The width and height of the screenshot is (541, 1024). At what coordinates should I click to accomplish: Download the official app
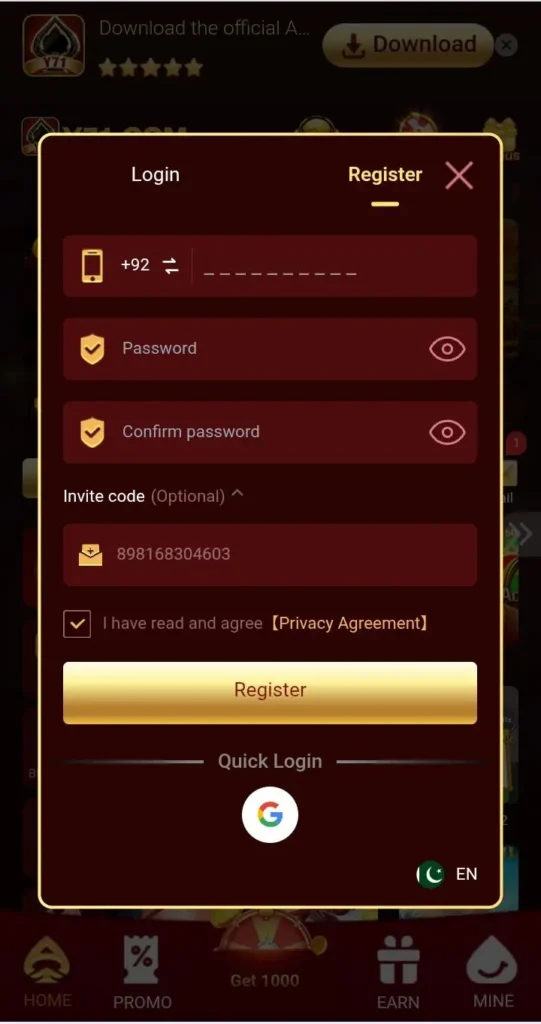pos(408,45)
